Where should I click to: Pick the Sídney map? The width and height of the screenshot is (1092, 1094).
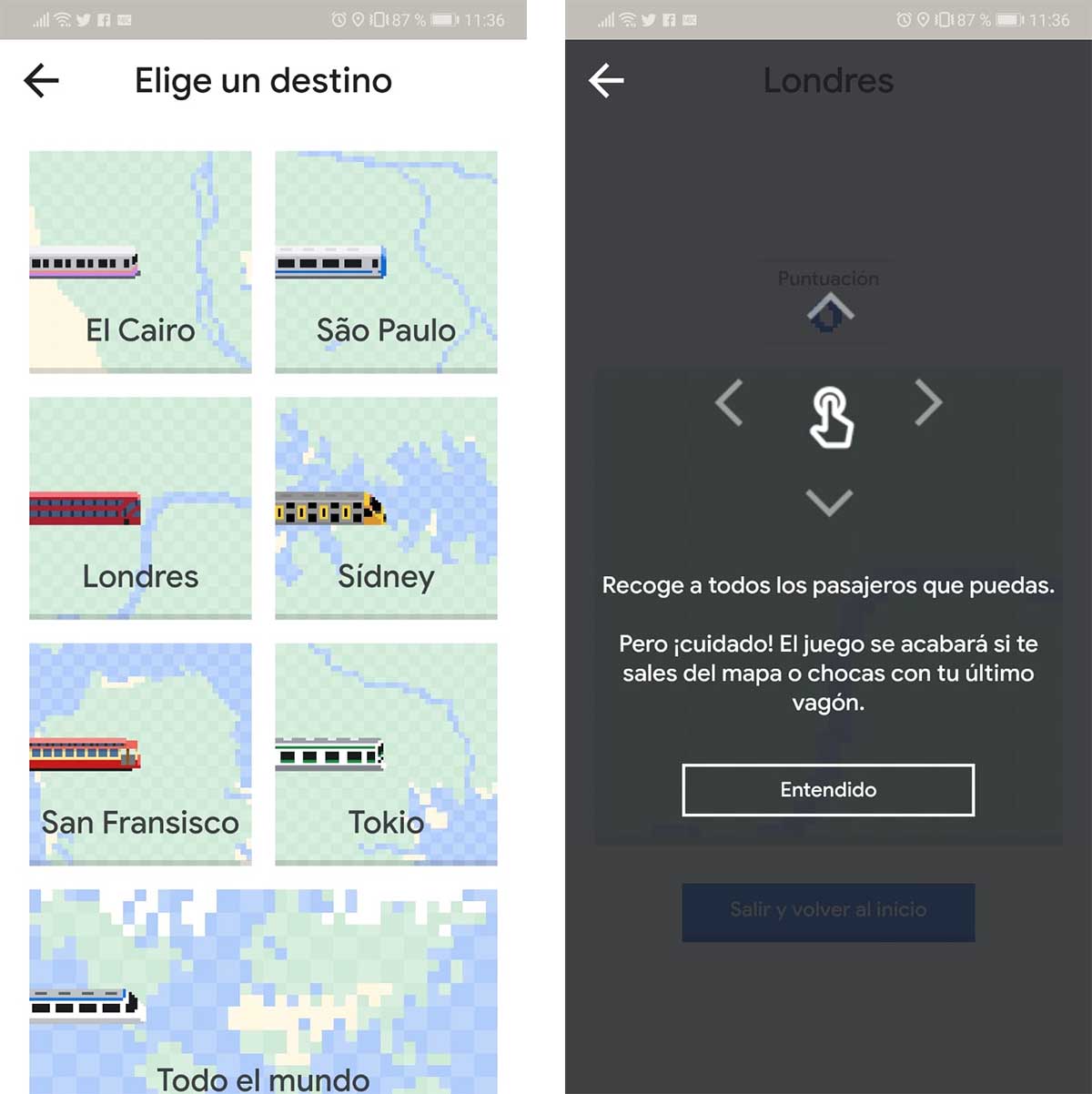pyautogui.click(x=386, y=508)
